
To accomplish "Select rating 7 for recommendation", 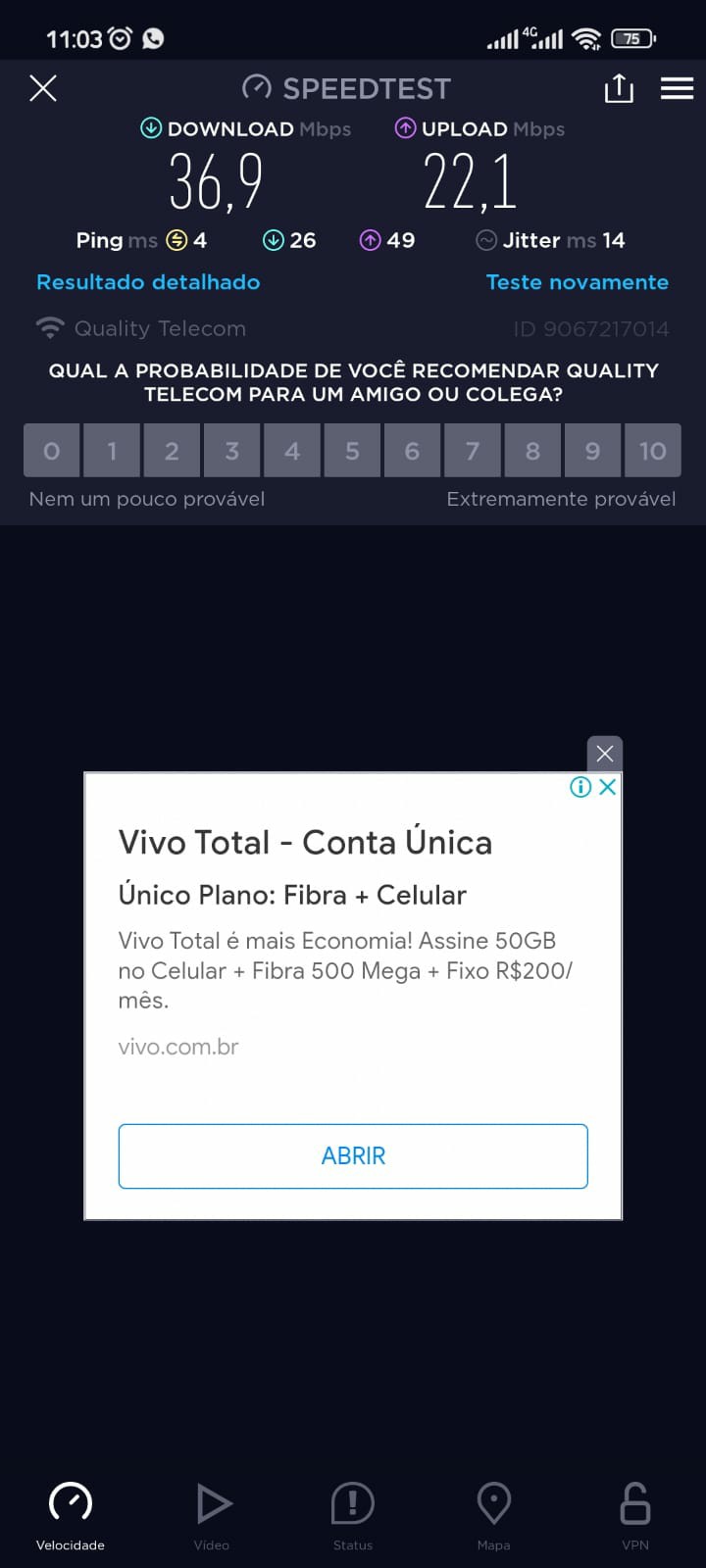I will [473, 451].
